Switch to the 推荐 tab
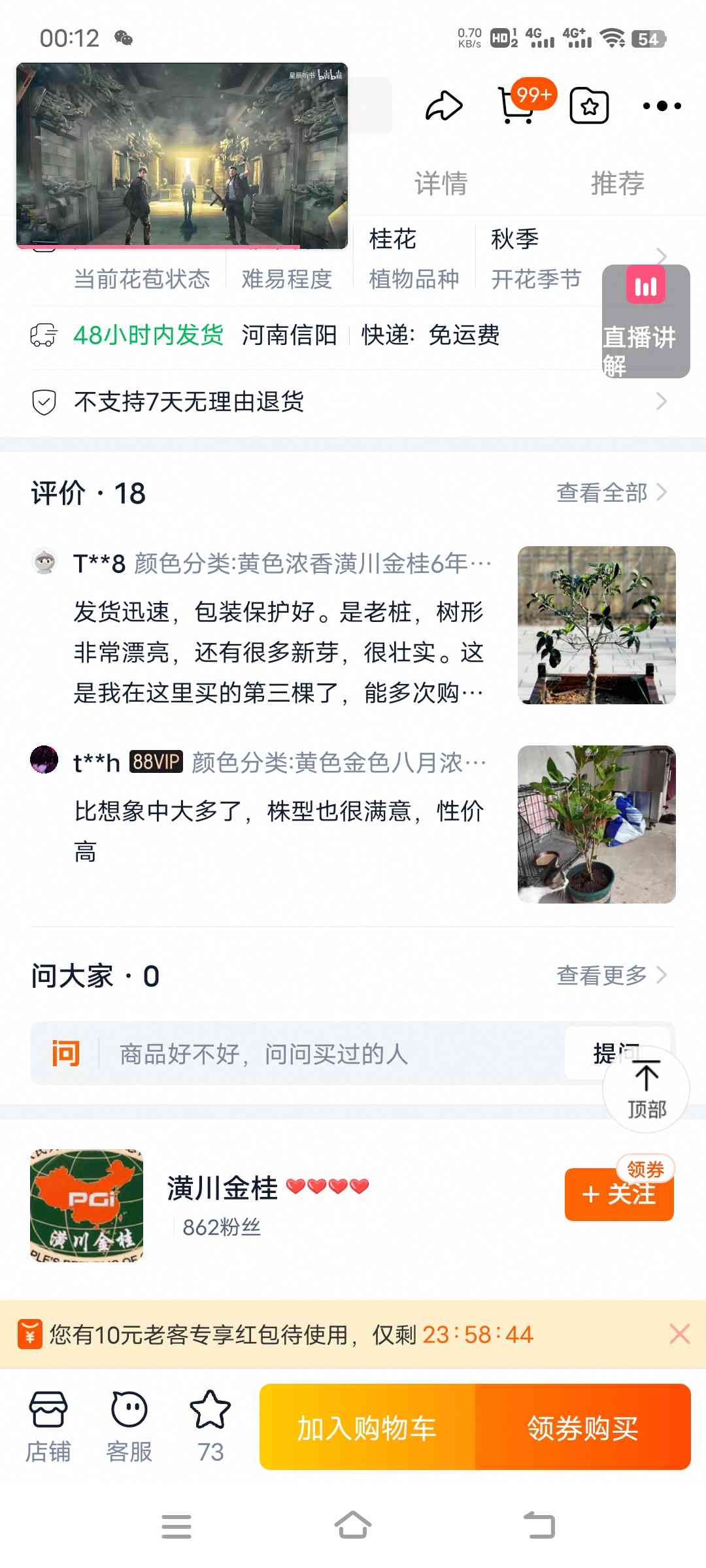The image size is (706, 1568). [618, 184]
